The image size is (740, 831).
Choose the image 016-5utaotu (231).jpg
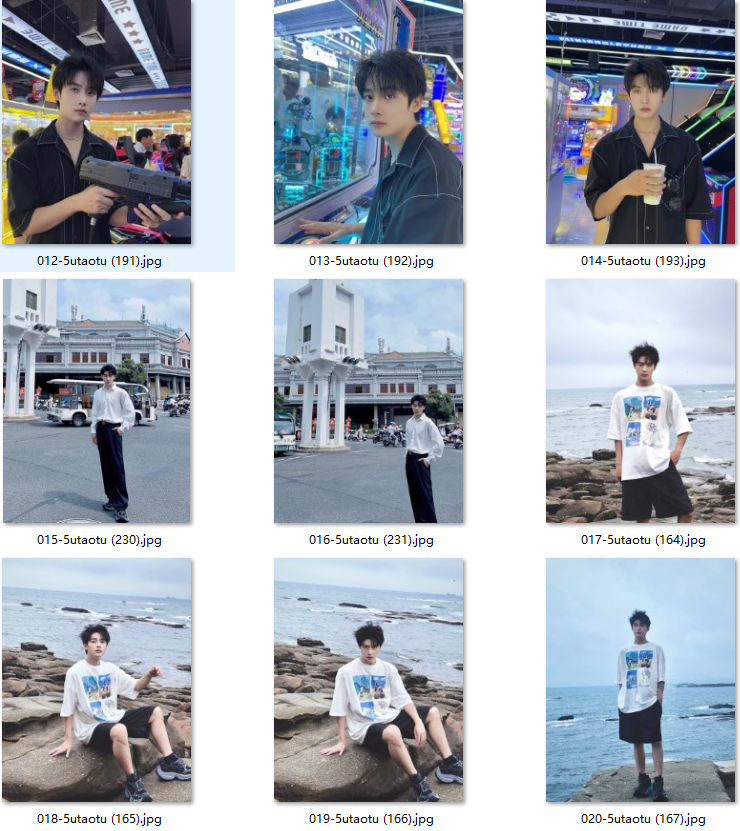point(368,401)
